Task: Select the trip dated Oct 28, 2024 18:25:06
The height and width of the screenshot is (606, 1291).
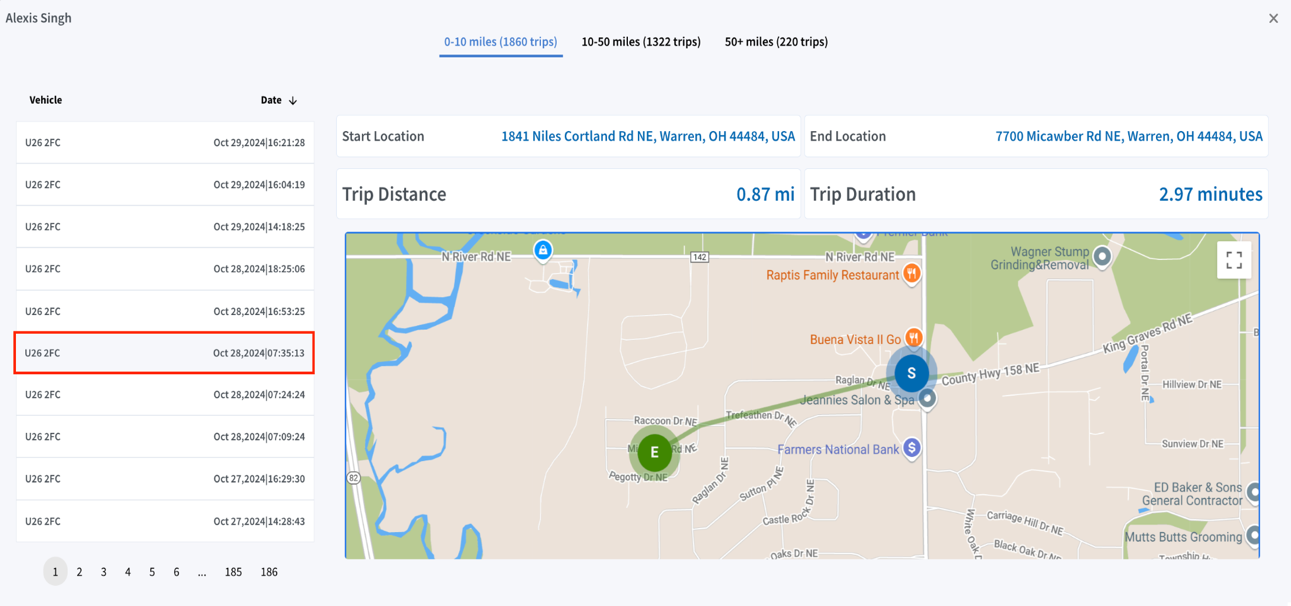Action: click(x=165, y=269)
